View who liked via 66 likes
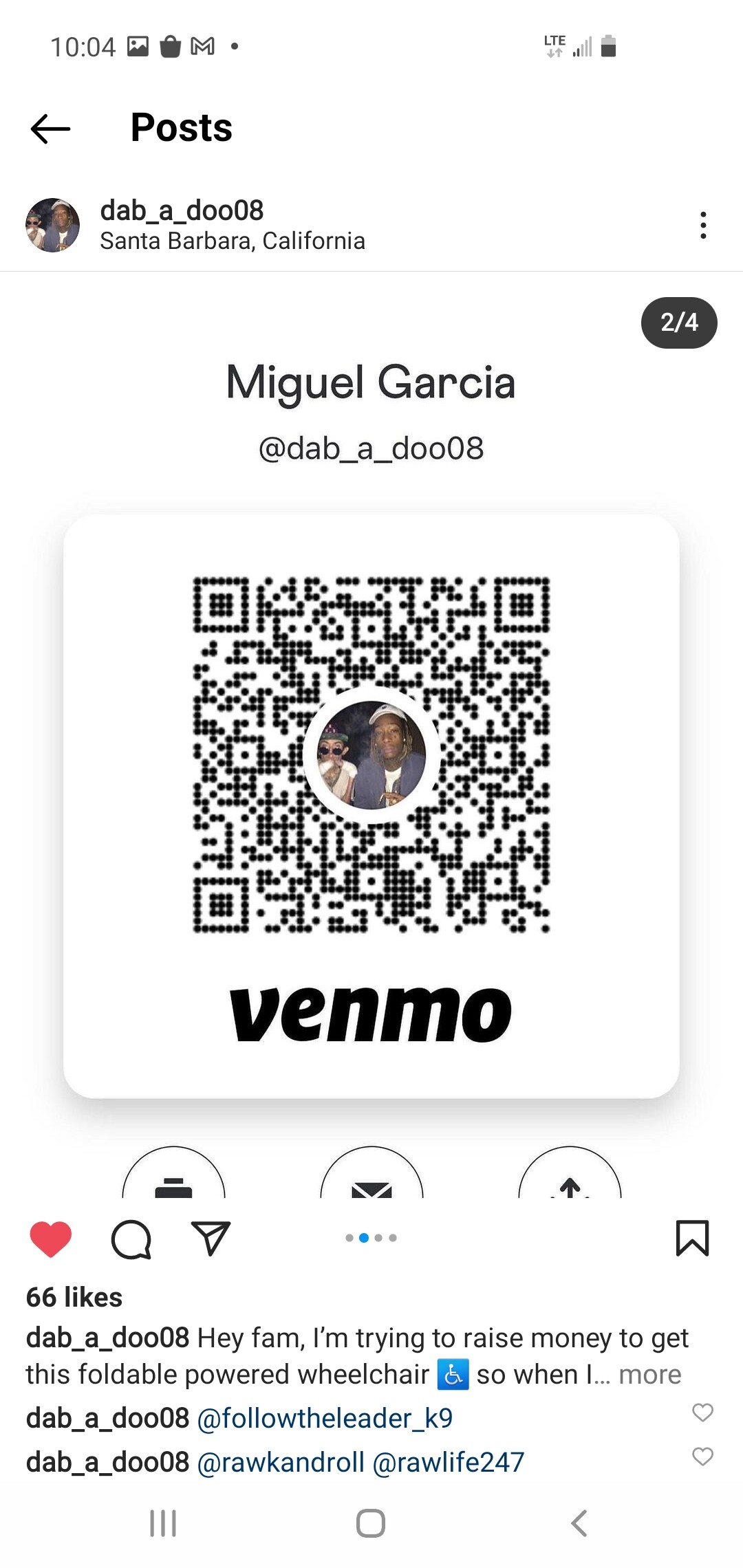Image resolution: width=743 pixels, height=1568 pixels. (74, 1297)
